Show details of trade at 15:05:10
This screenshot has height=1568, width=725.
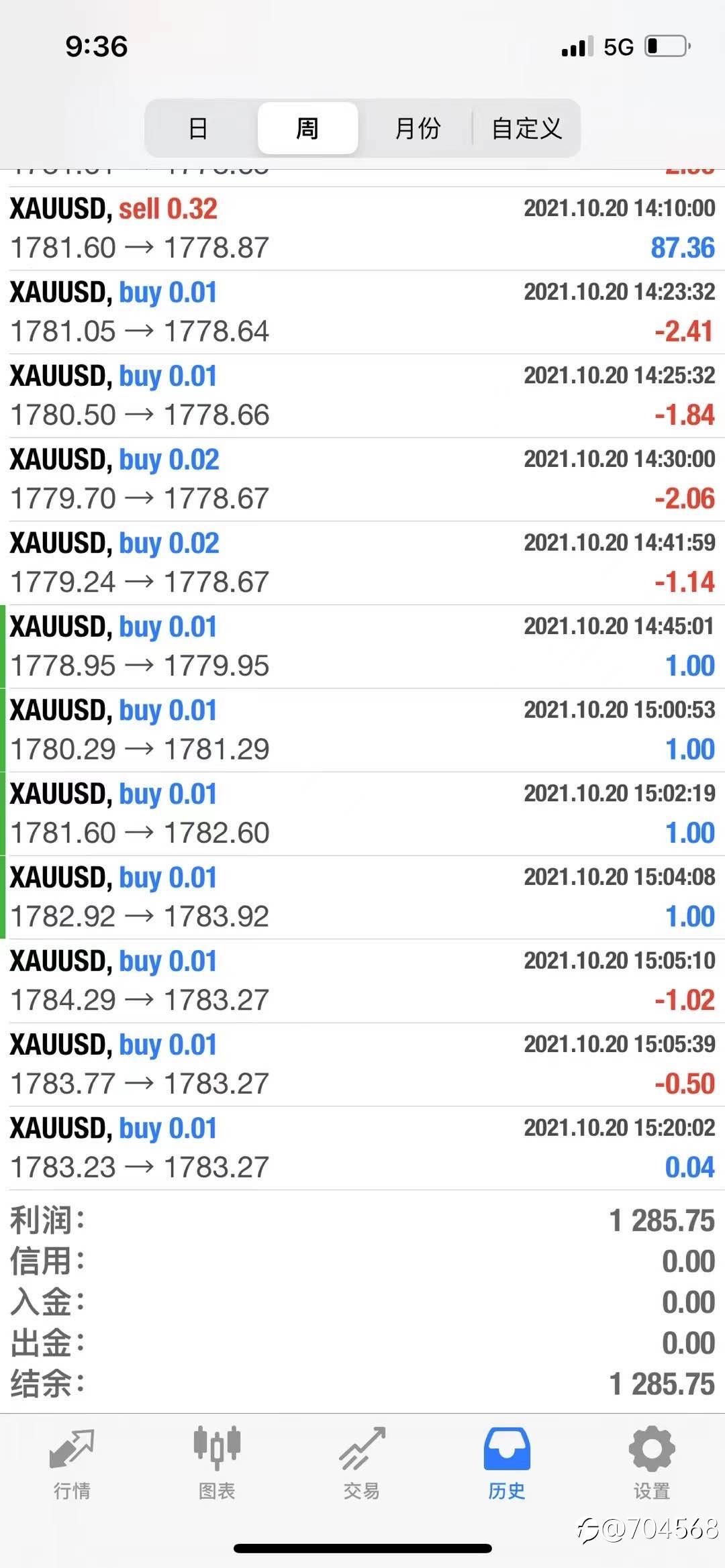pyautogui.click(x=362, y=981)
